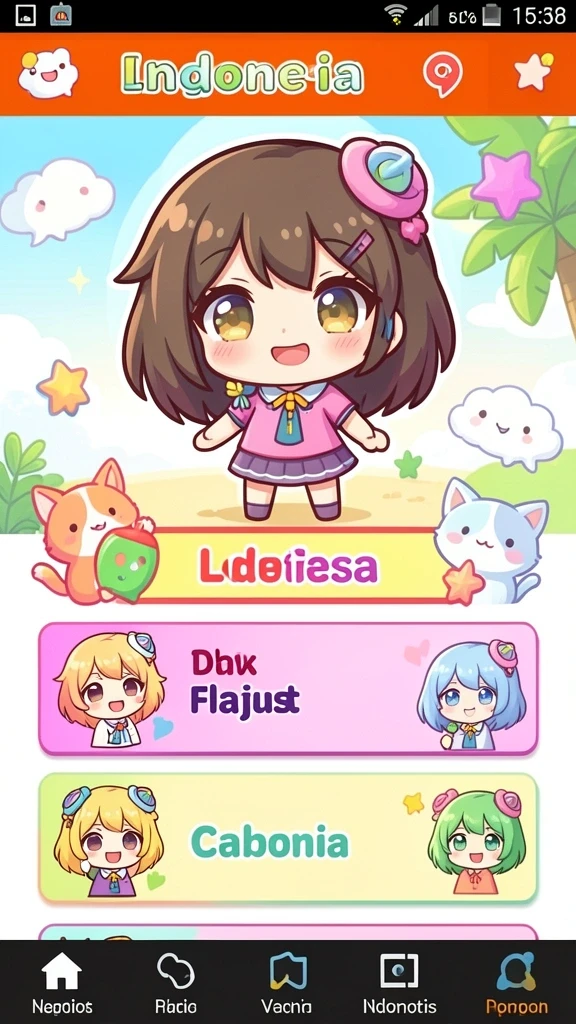This screenshot has width=576, height=1024.
Task: Open the Cabonia card
Action: point(288,838)
